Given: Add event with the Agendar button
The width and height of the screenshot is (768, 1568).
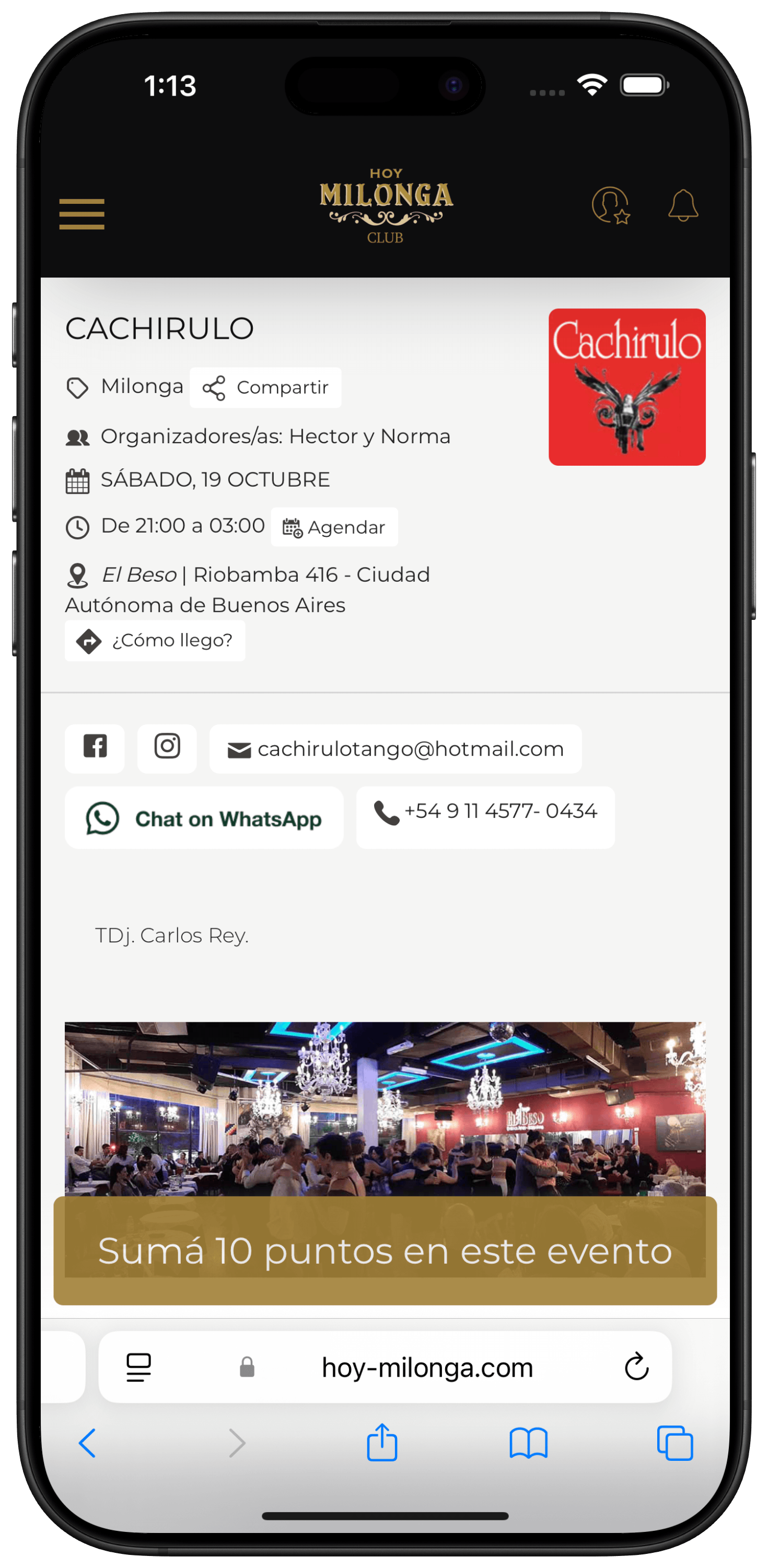Looking at the screenshot, I should 334,527.
